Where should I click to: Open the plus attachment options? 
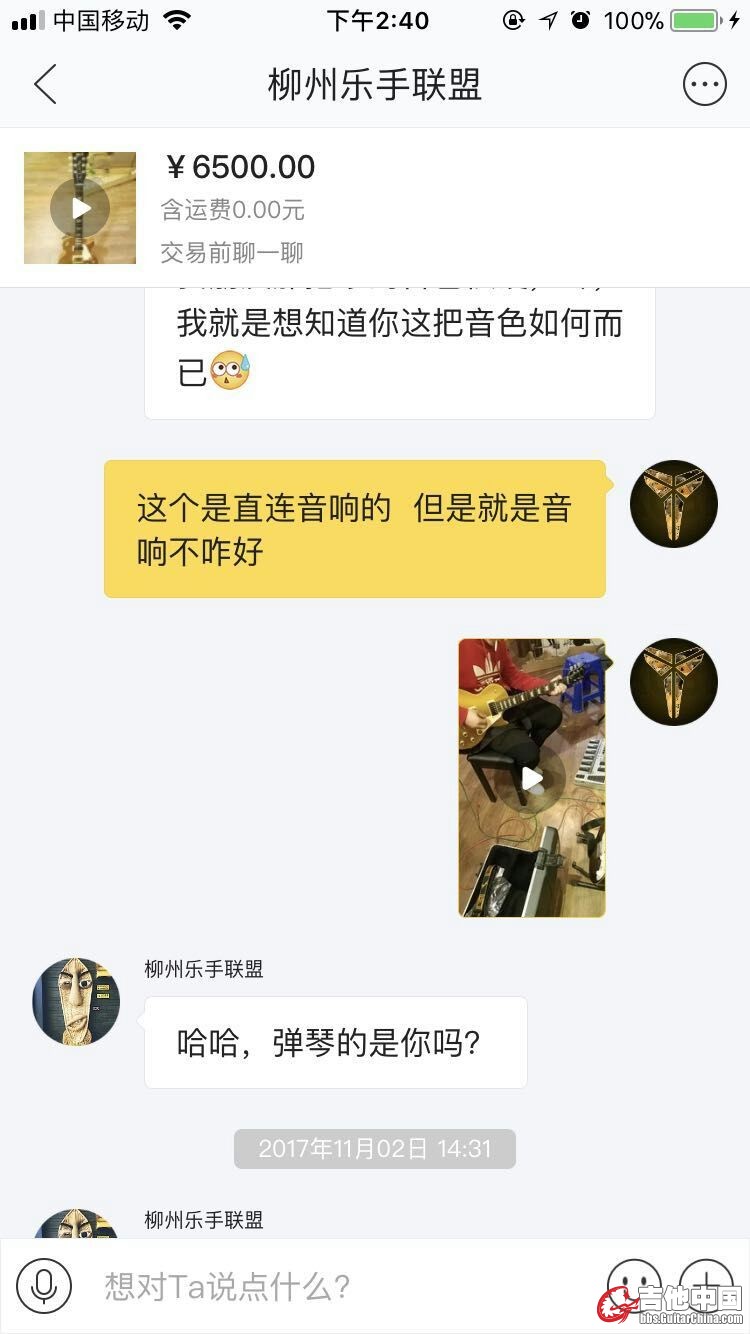pyautogui.click(x=706, y=1283)
